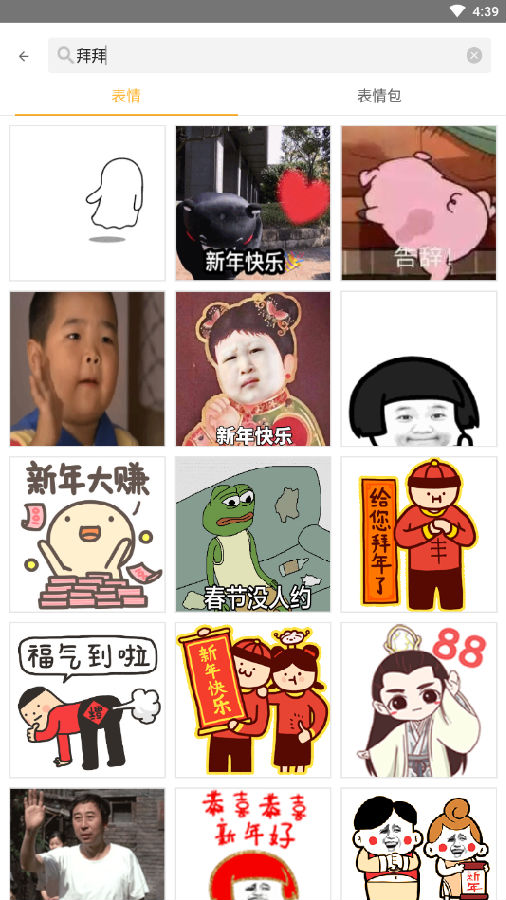
Task: Go back using the arrow icon
Action: coord(24,56)
